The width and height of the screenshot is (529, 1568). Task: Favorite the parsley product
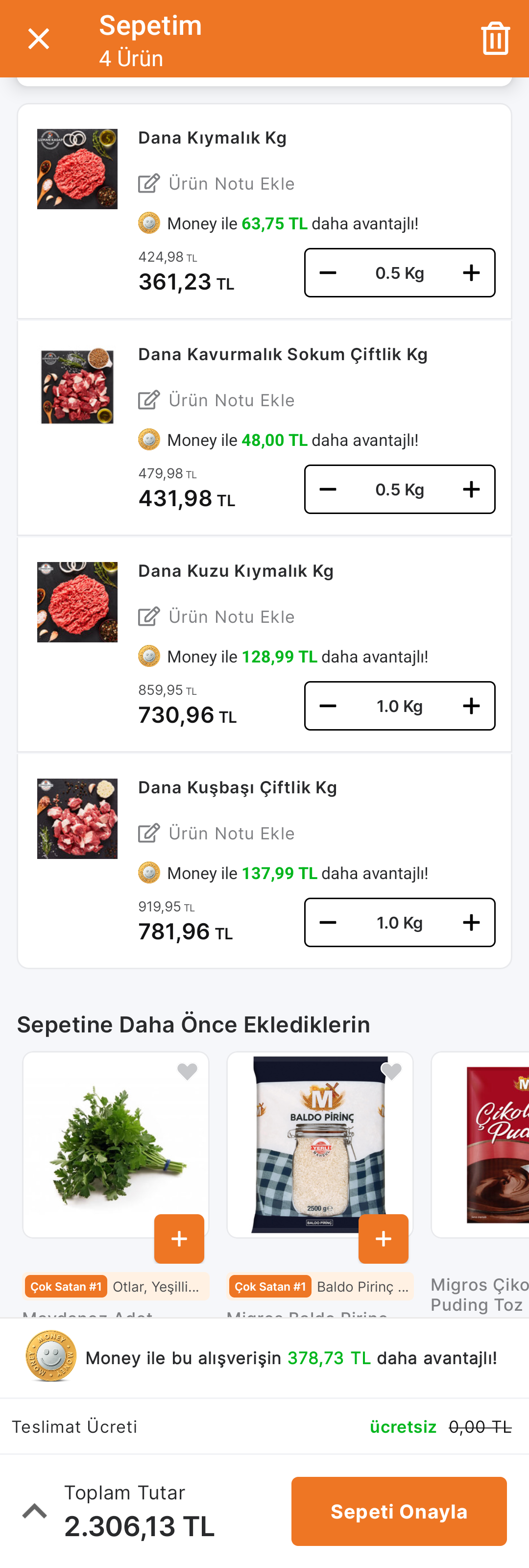coord(187,1072)
